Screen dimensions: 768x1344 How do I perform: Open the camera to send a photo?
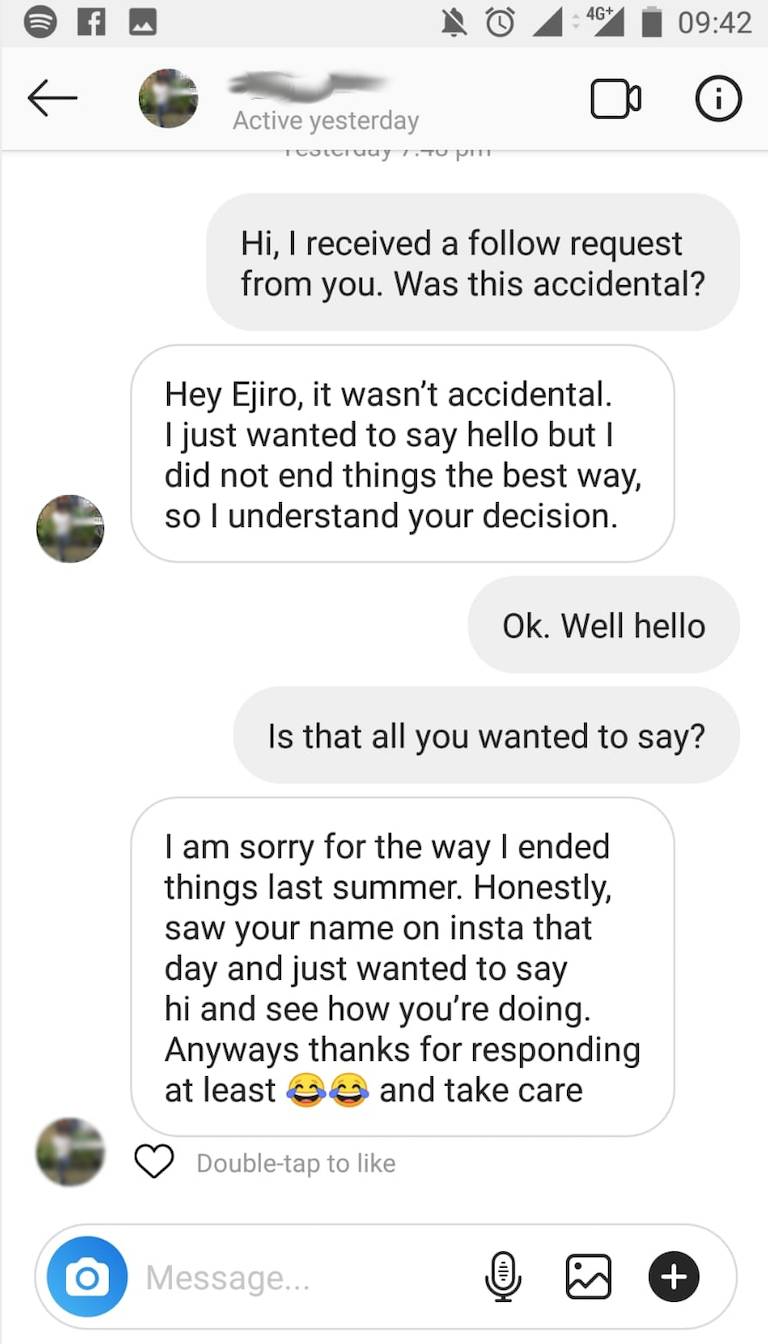(x=87, y=1277)
